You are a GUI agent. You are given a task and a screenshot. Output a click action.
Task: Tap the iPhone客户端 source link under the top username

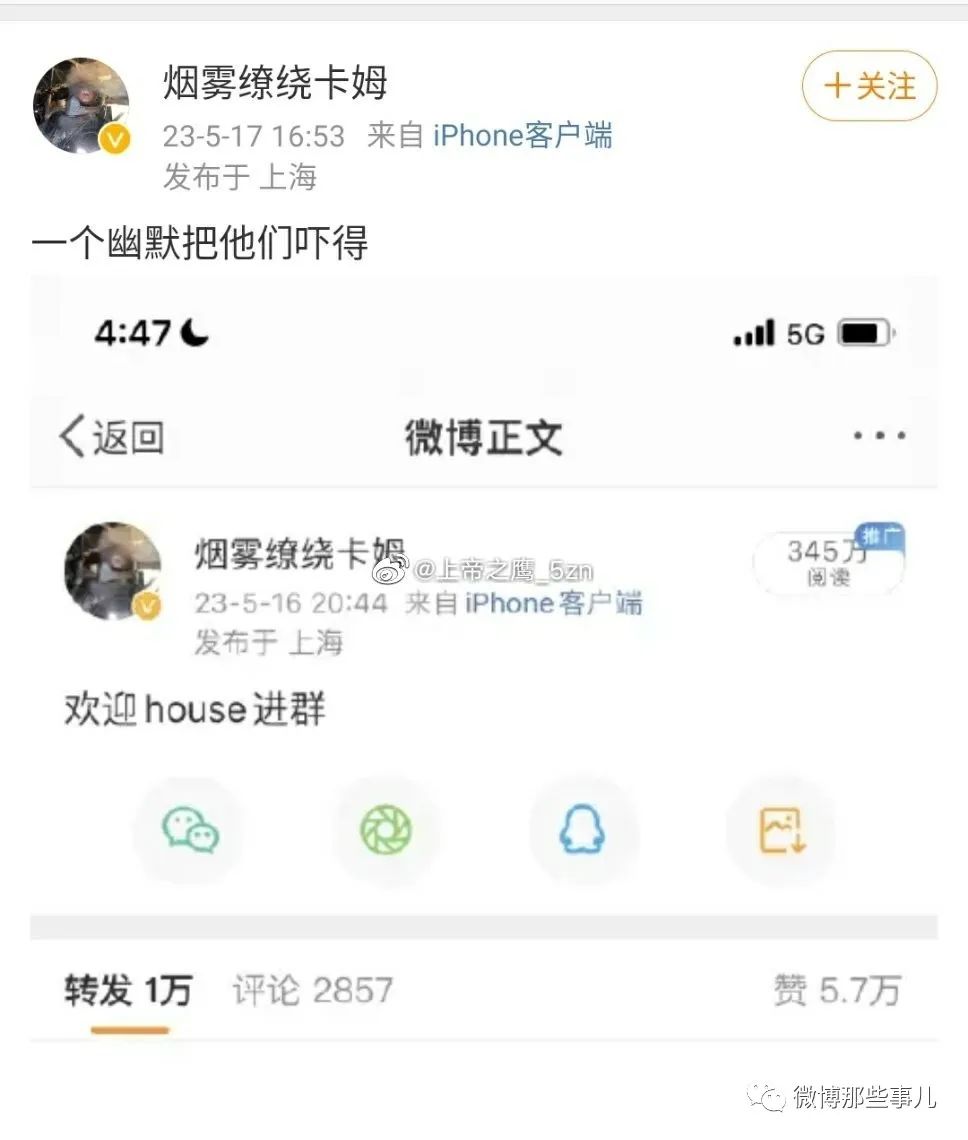(523, 136)
